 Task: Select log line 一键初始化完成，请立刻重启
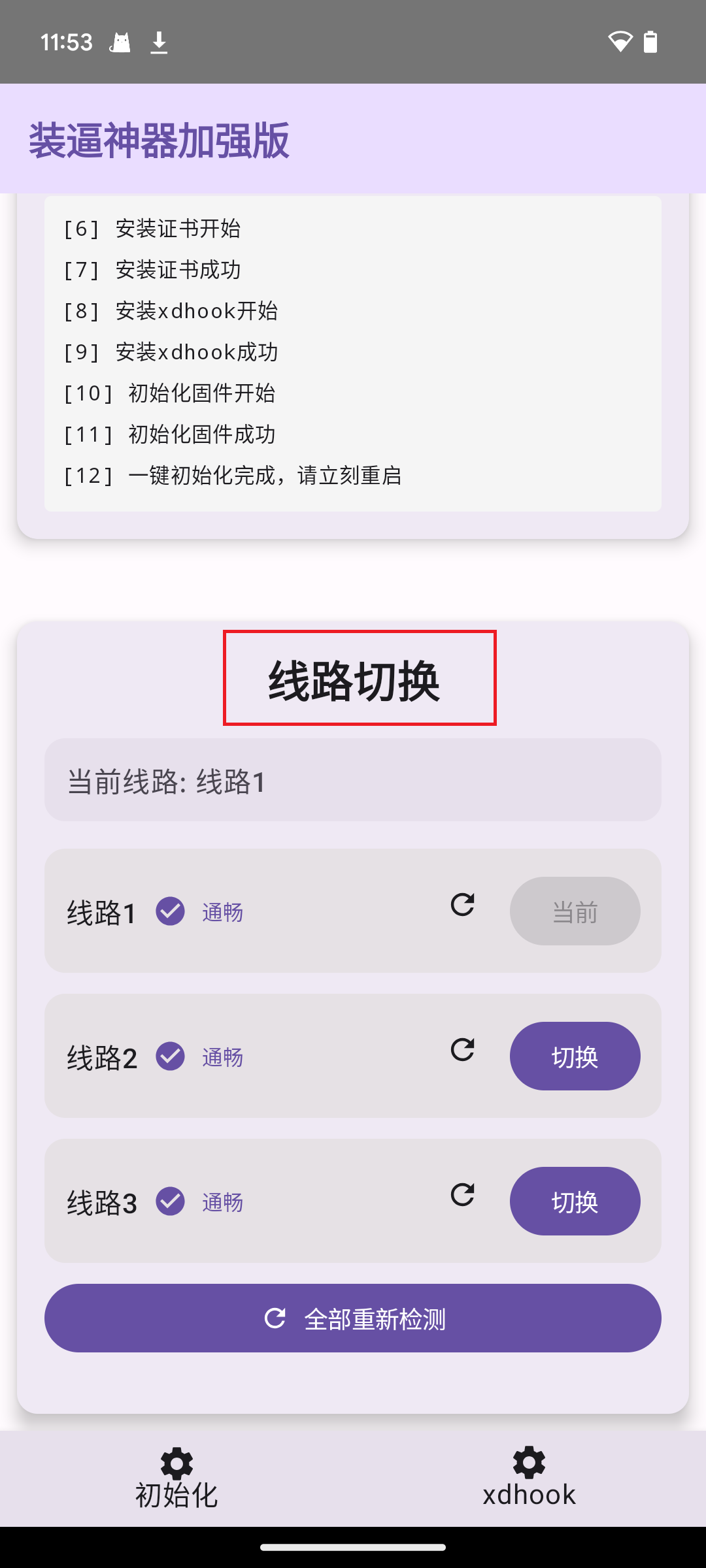point(234,476)
